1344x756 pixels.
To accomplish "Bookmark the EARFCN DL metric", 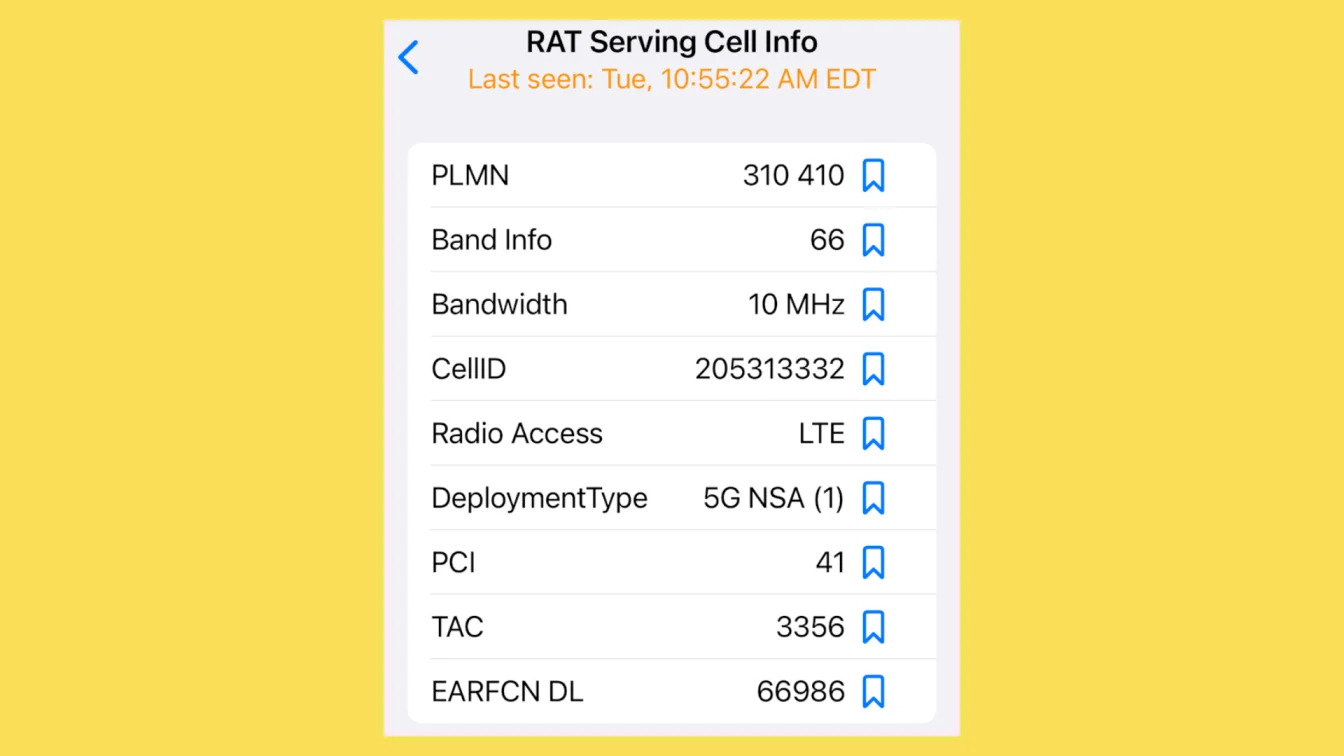I will tap(873, 691).
